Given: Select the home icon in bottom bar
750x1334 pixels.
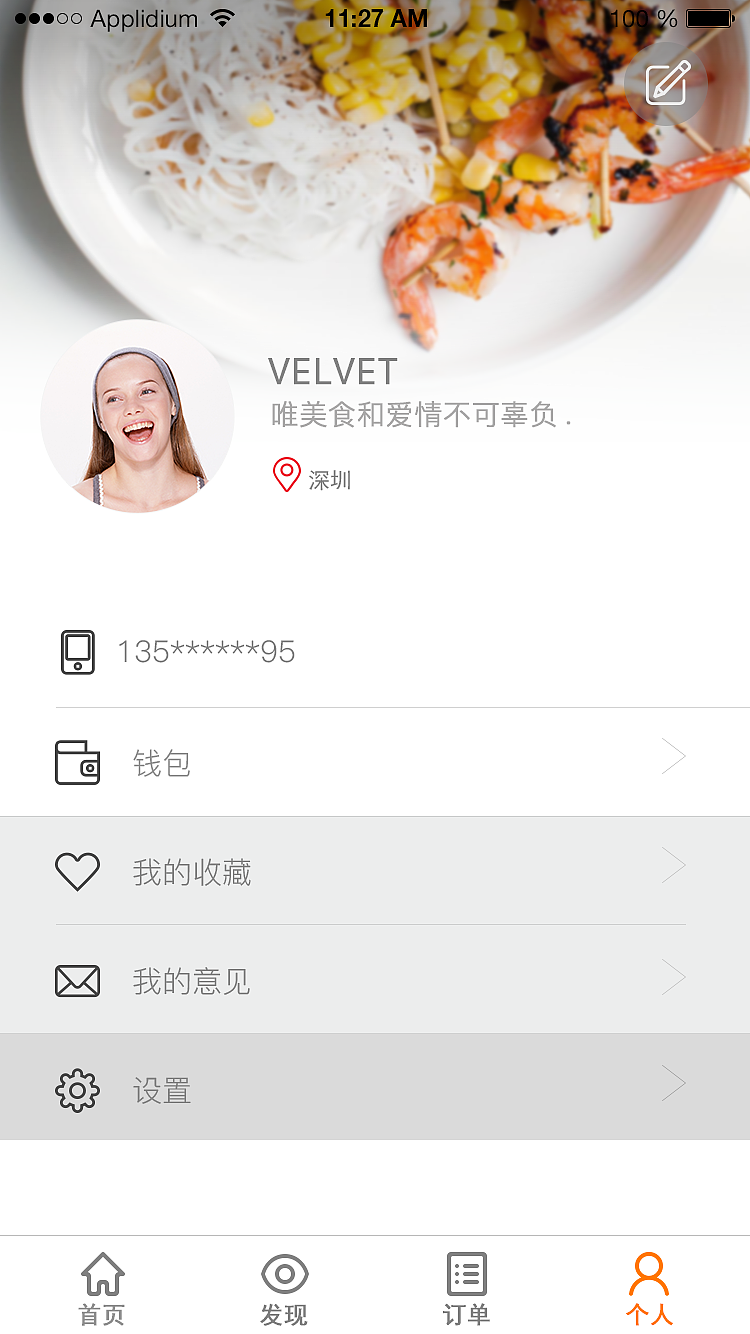Looking at the screenshot, I should 101,1272.
